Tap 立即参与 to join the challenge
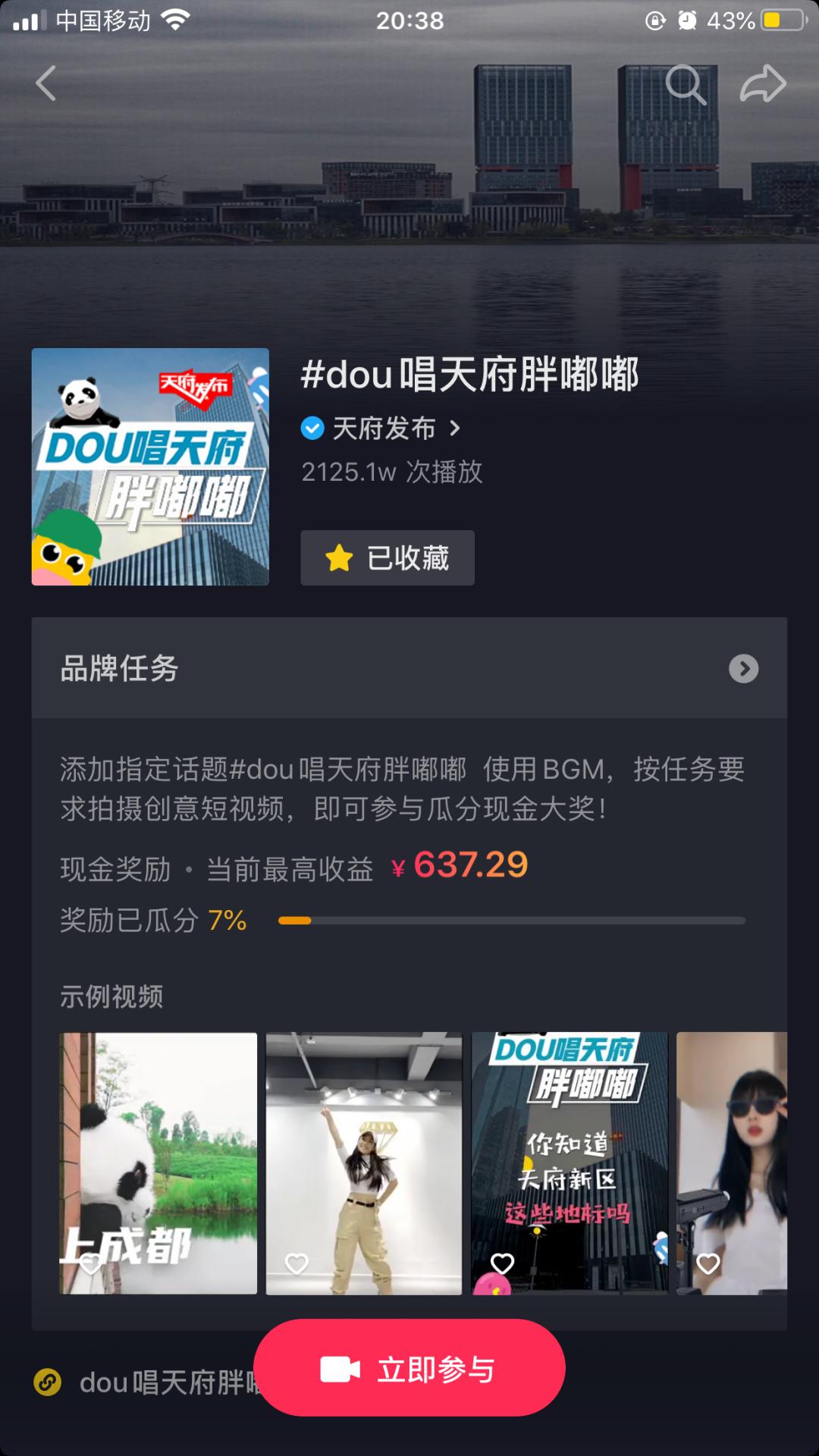The image size is (819, 1456). [409, 1368]
